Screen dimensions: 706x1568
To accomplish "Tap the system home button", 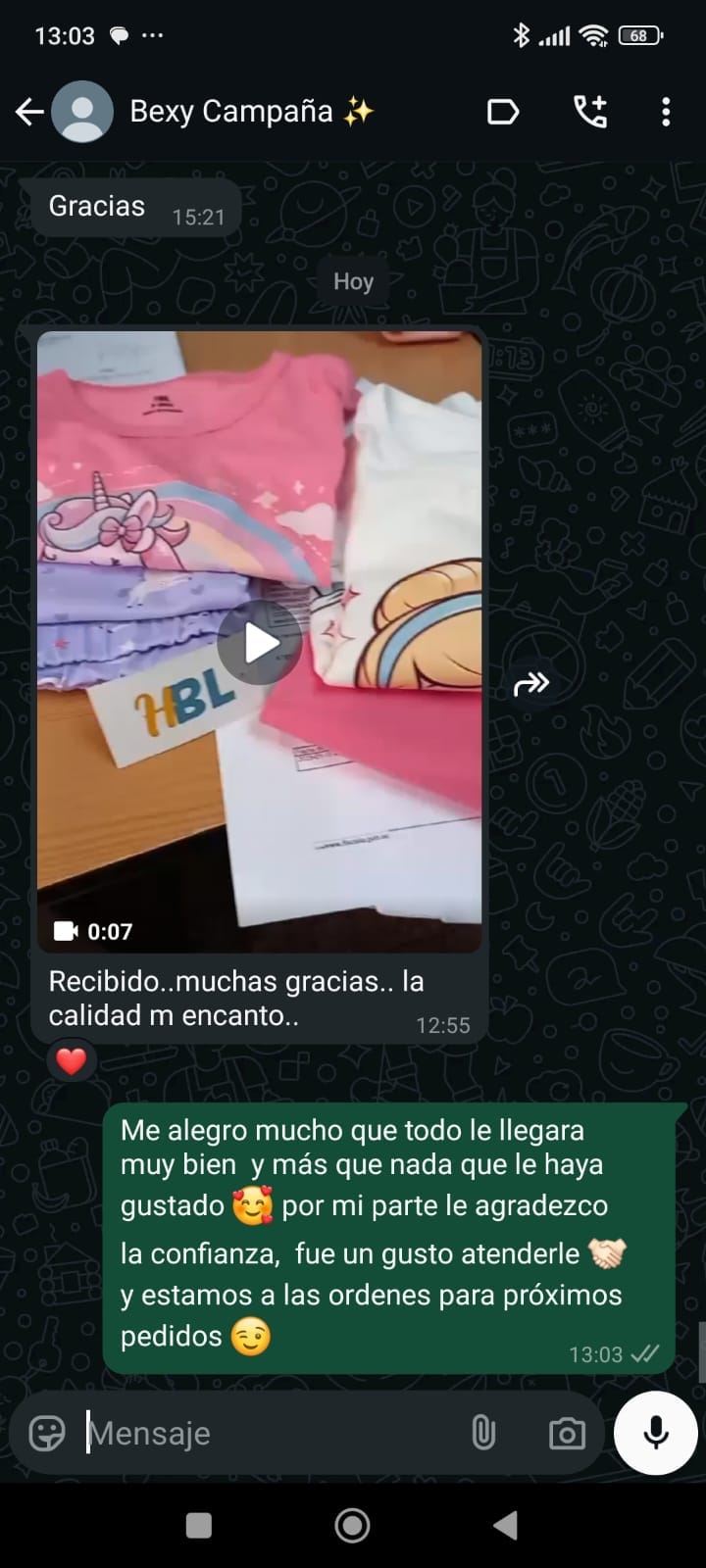I will tap(352, 1525).
